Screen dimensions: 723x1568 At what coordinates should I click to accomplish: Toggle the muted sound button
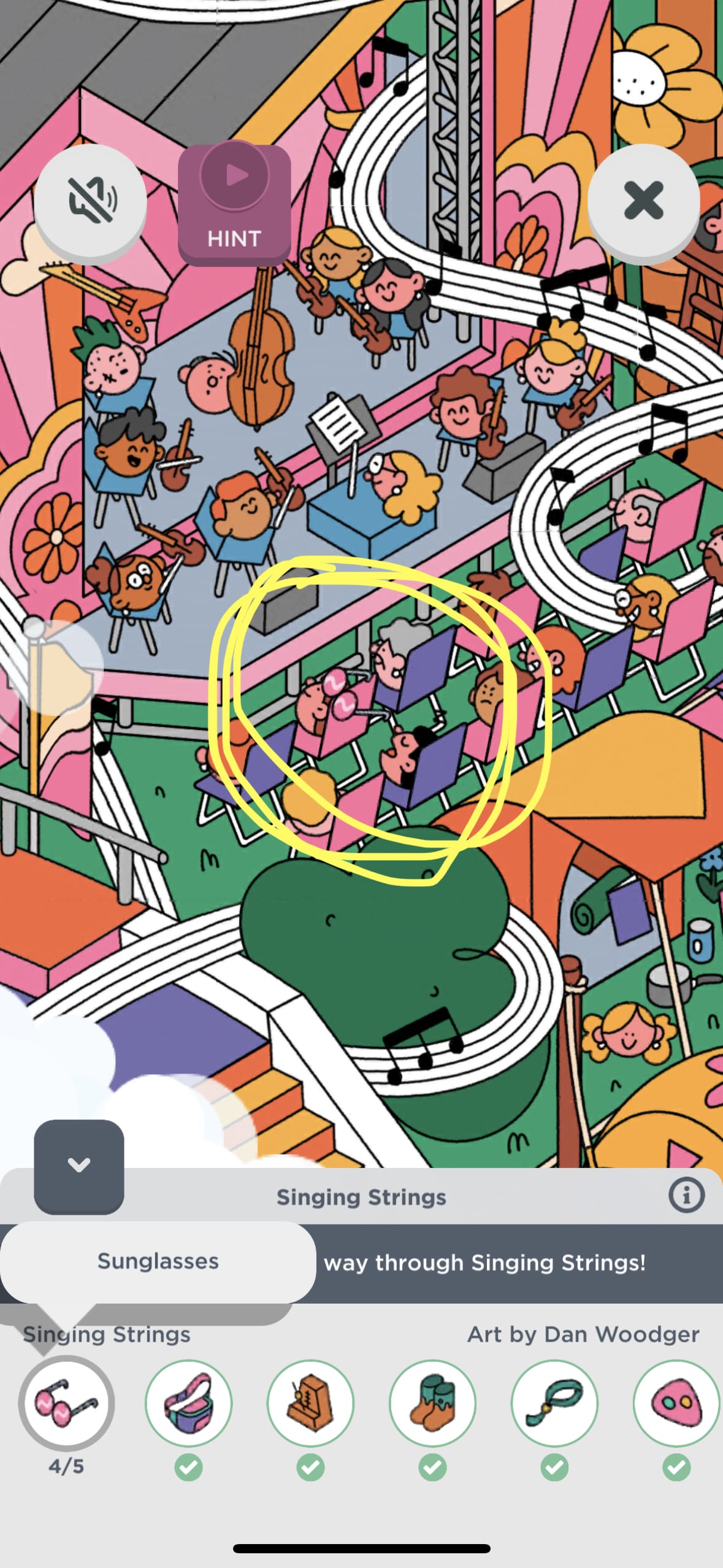tap(90, 201)
